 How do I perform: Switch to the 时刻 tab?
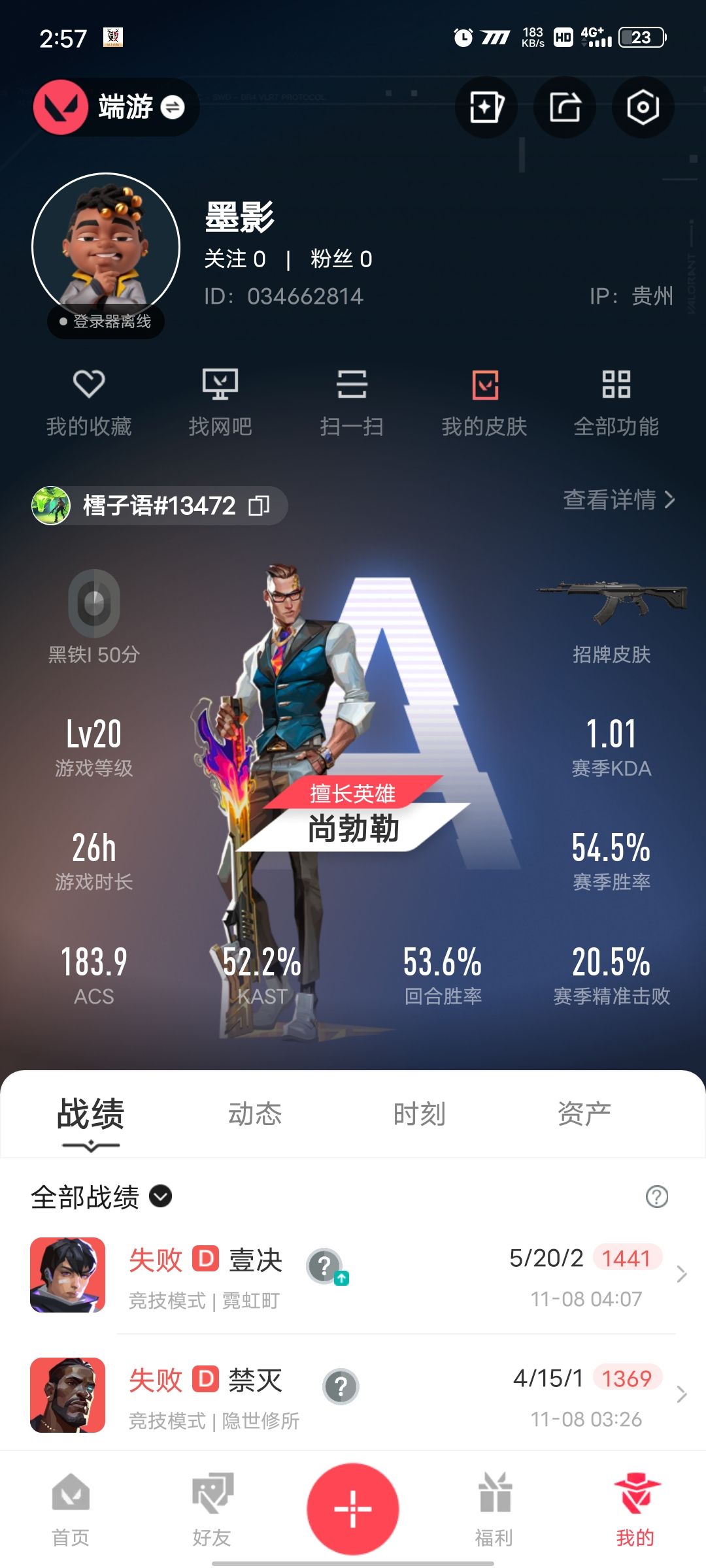coord(419,1114)
